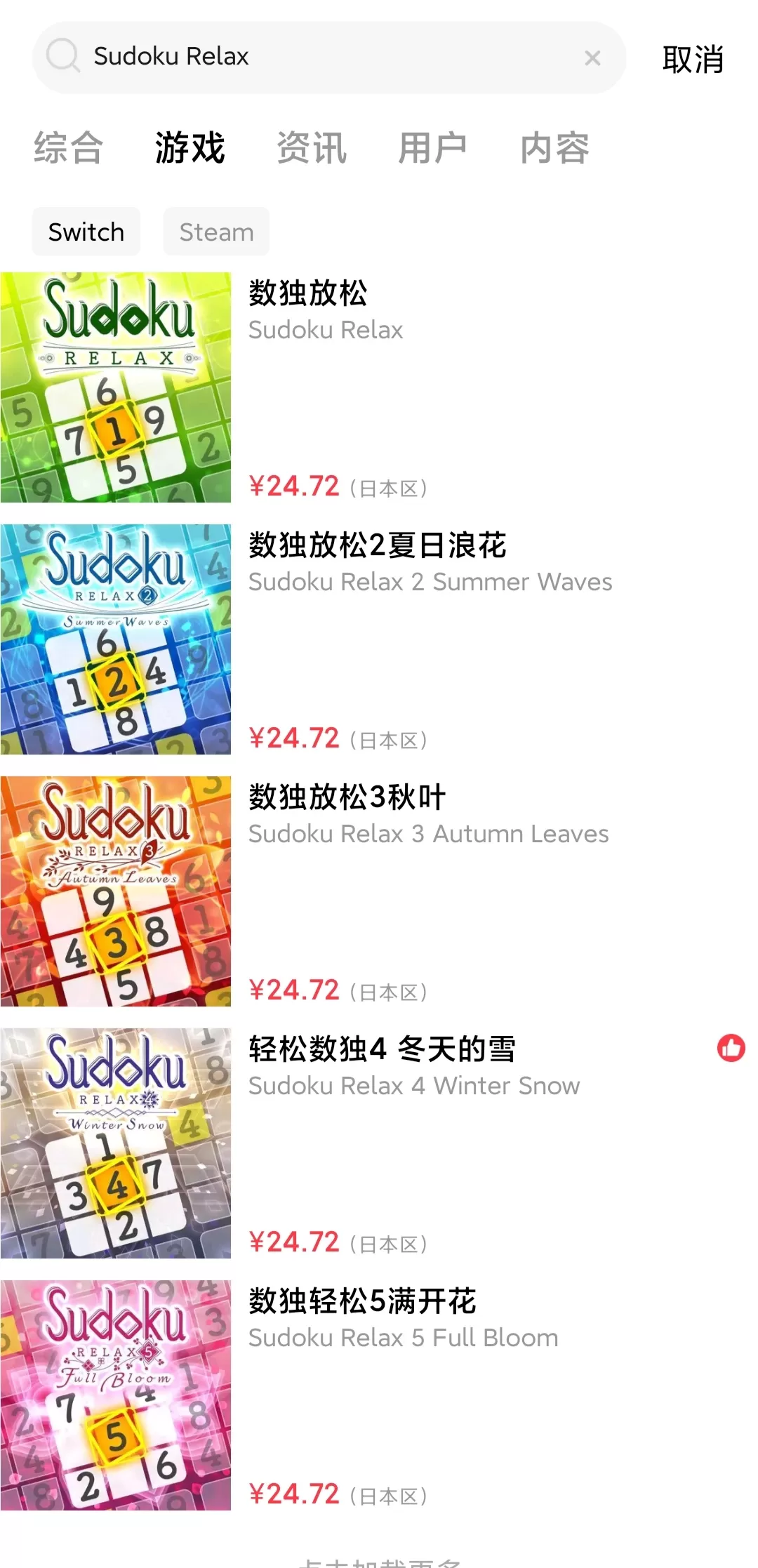Tap the Sudoku Relax search field
This screenshot has height=1568, width=758.
pos(316,57)
